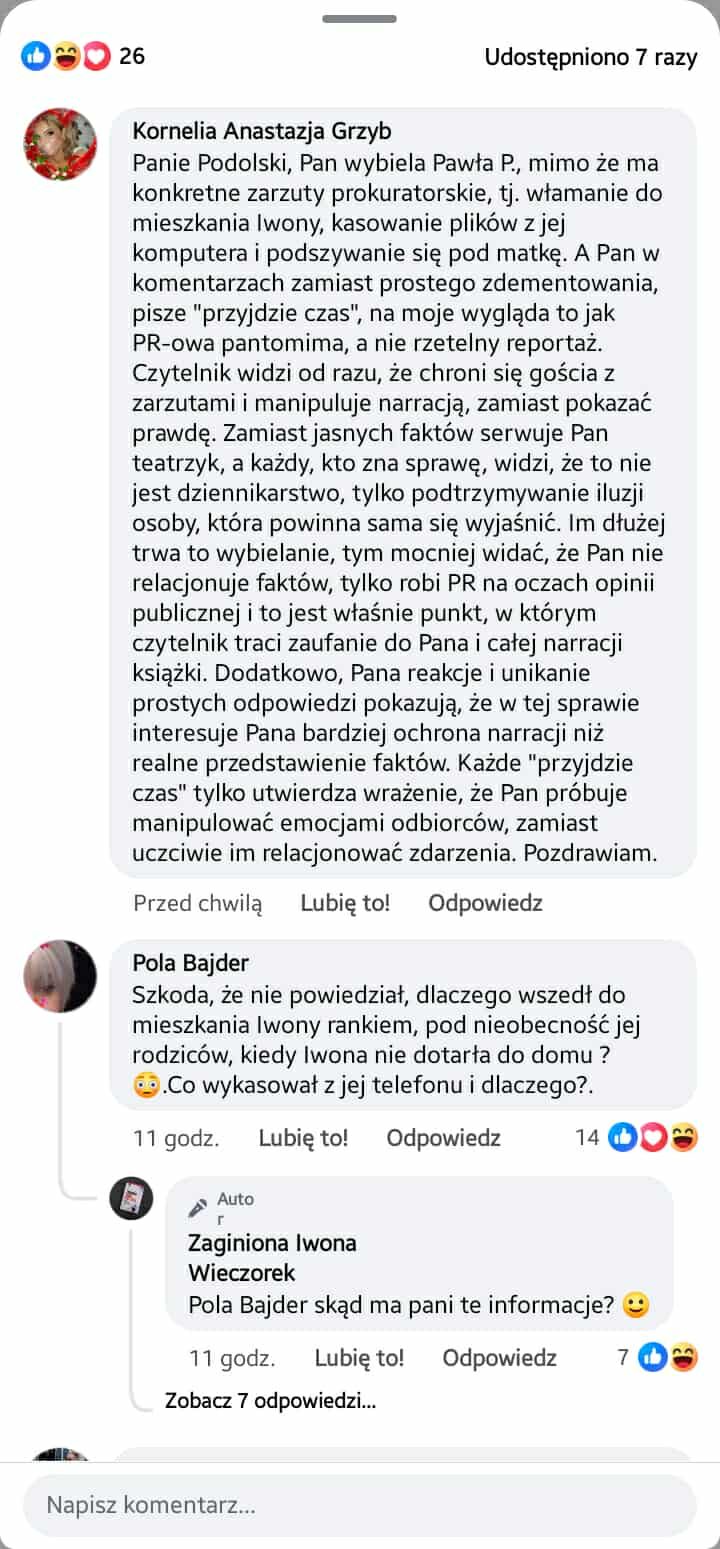Reply to Kornelia Anastazja Grzyb's comment

[x=485, y=903]
